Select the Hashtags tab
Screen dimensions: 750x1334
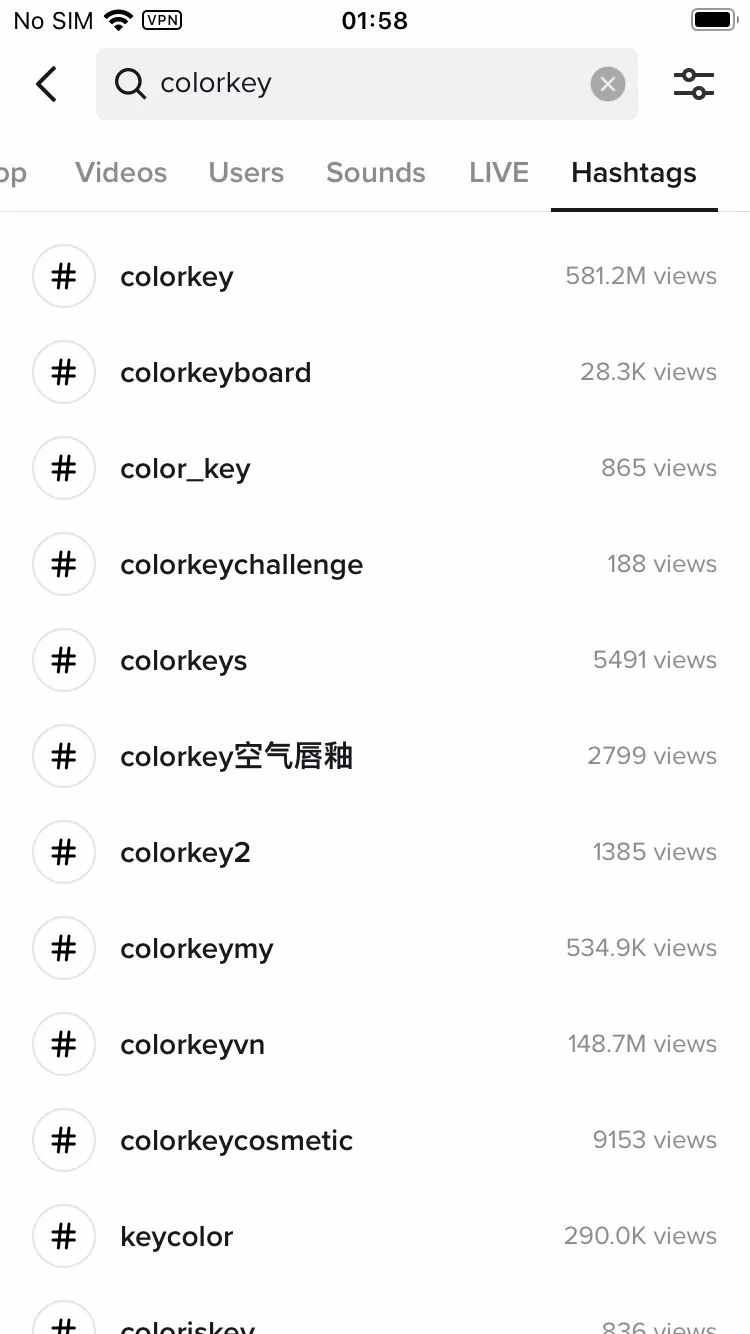point(634,172)
